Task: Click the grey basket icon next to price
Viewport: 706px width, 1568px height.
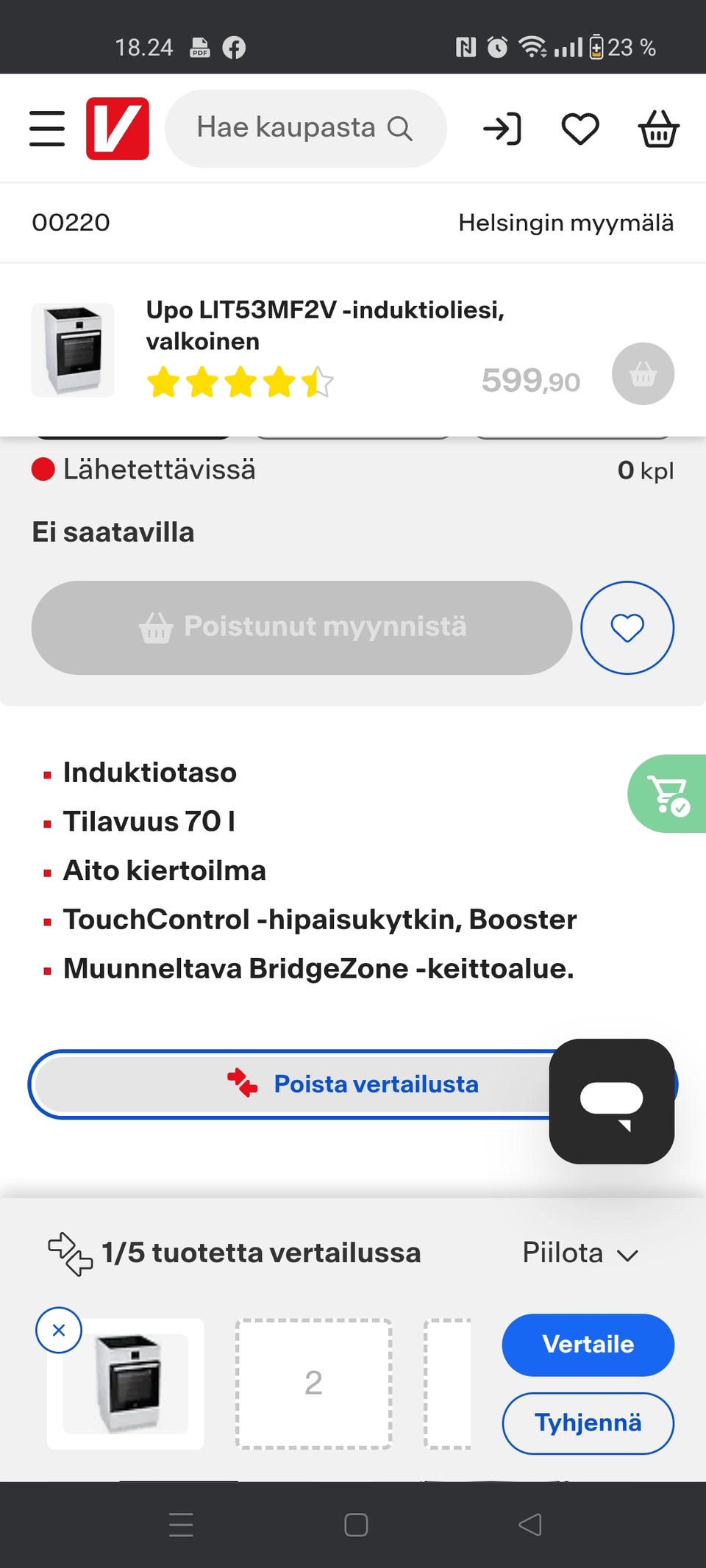Action: tap(642, 373)
